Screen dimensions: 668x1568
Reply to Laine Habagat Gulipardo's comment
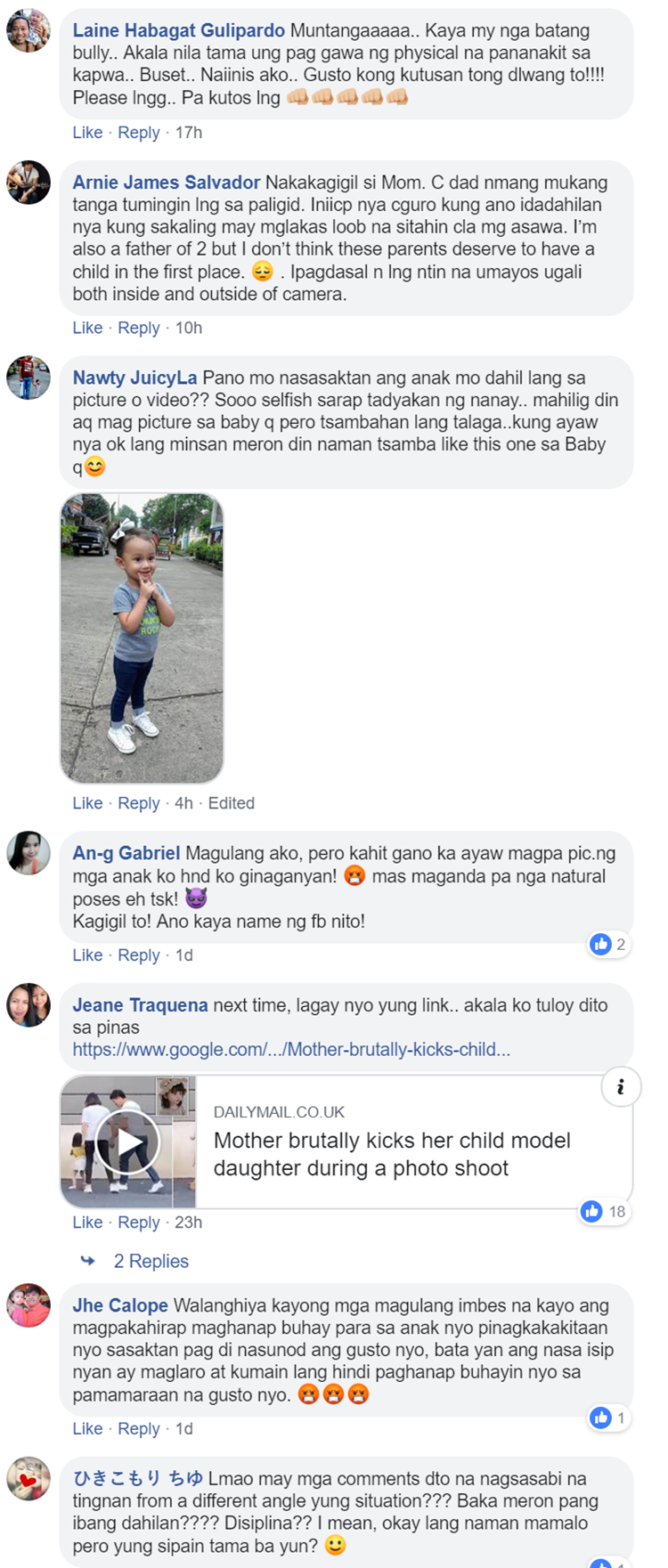138,133
